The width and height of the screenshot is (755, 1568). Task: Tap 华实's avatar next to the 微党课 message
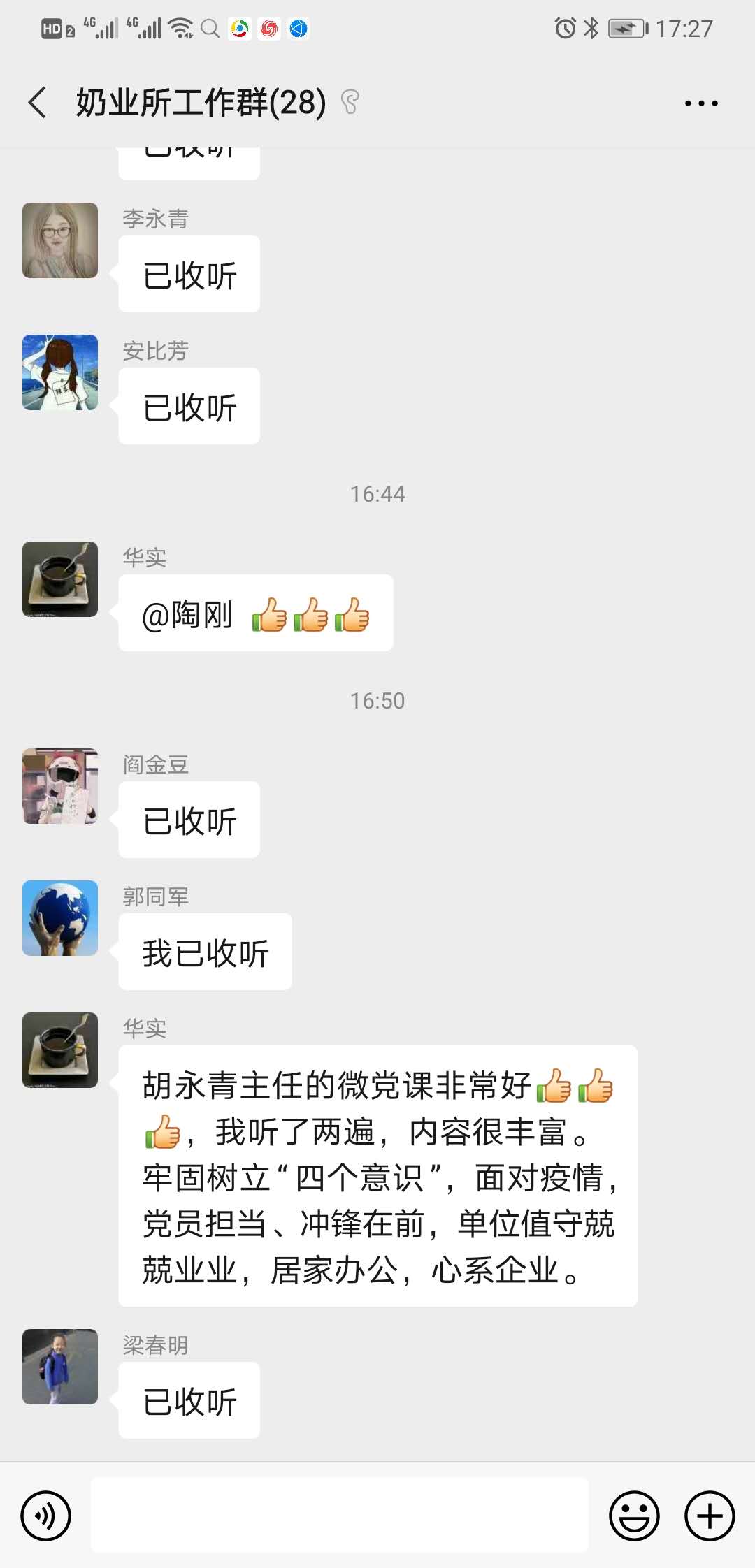(60, 1050)
